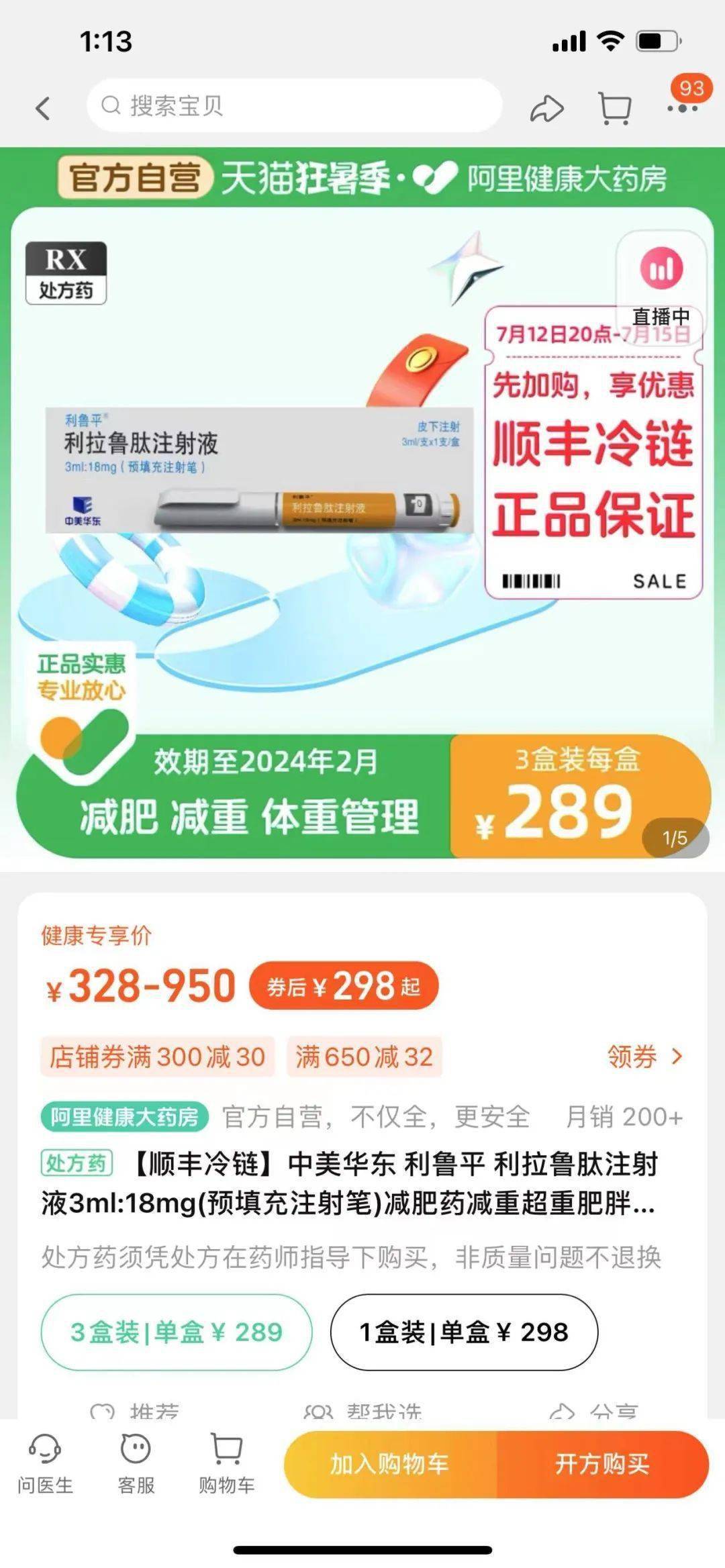Open 问医生 to consult a doctor
Viewport: 725px width, 1568px height.
point(45,1464)
